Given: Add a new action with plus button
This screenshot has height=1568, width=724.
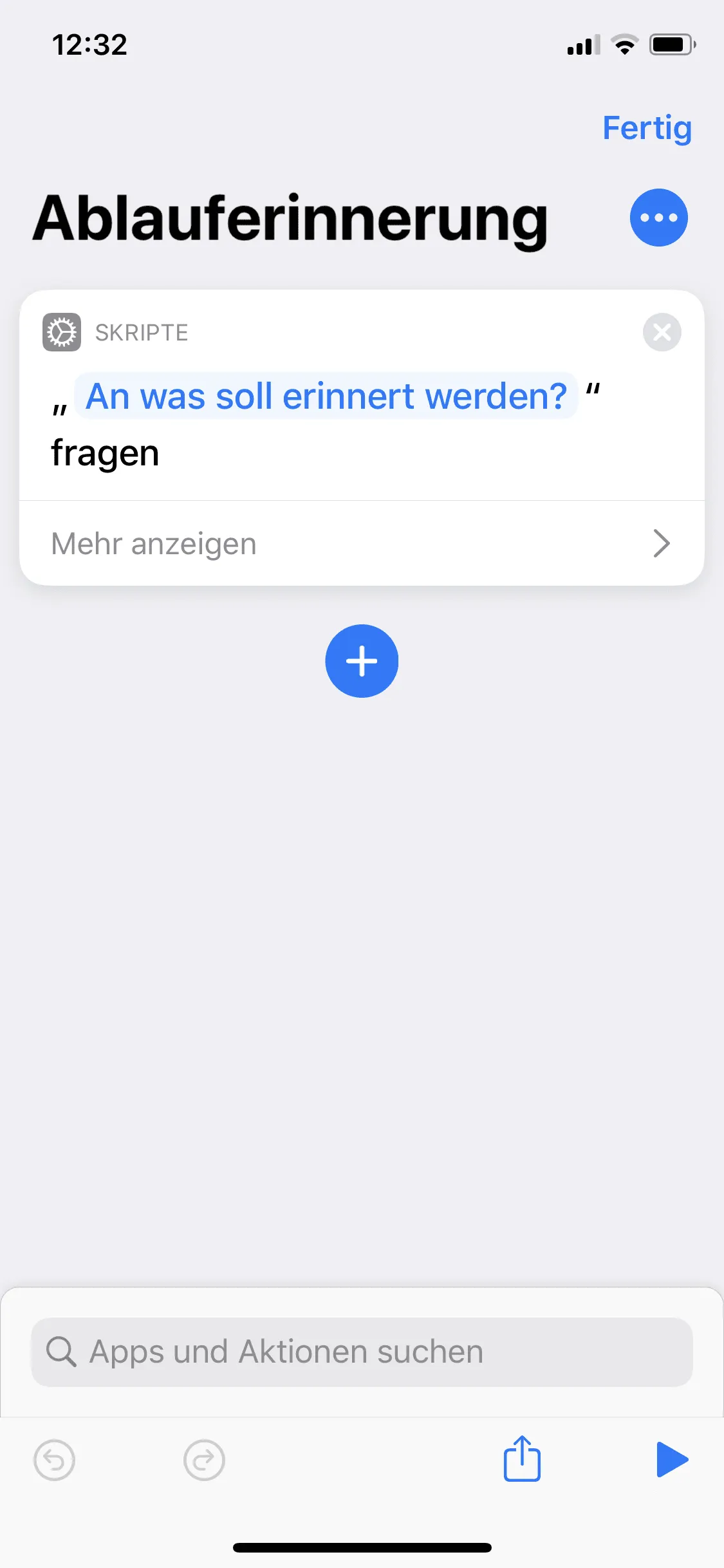Looking at the screenshot, I should pos(362,661).
